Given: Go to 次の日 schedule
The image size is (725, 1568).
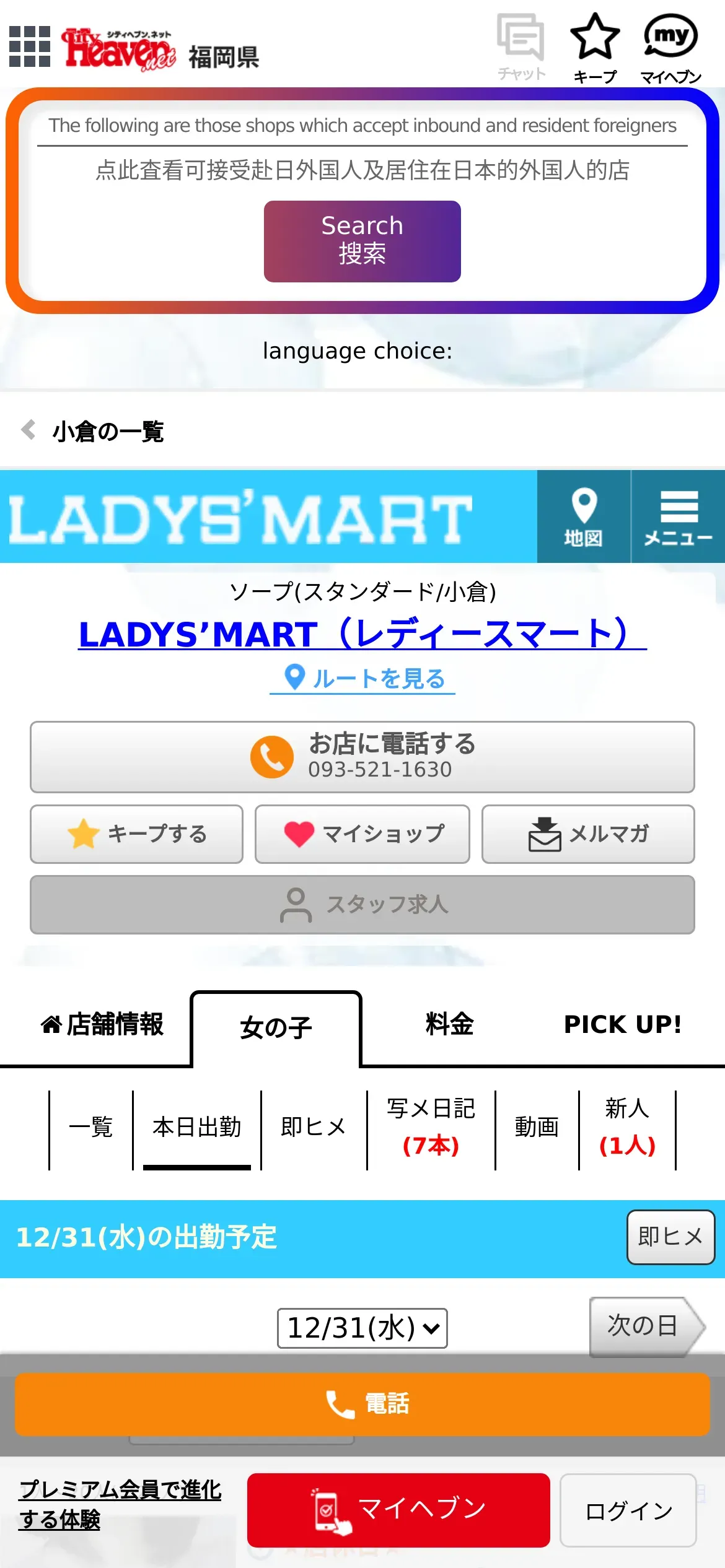Looking at the screenshot, I should tap(644, 1326).
